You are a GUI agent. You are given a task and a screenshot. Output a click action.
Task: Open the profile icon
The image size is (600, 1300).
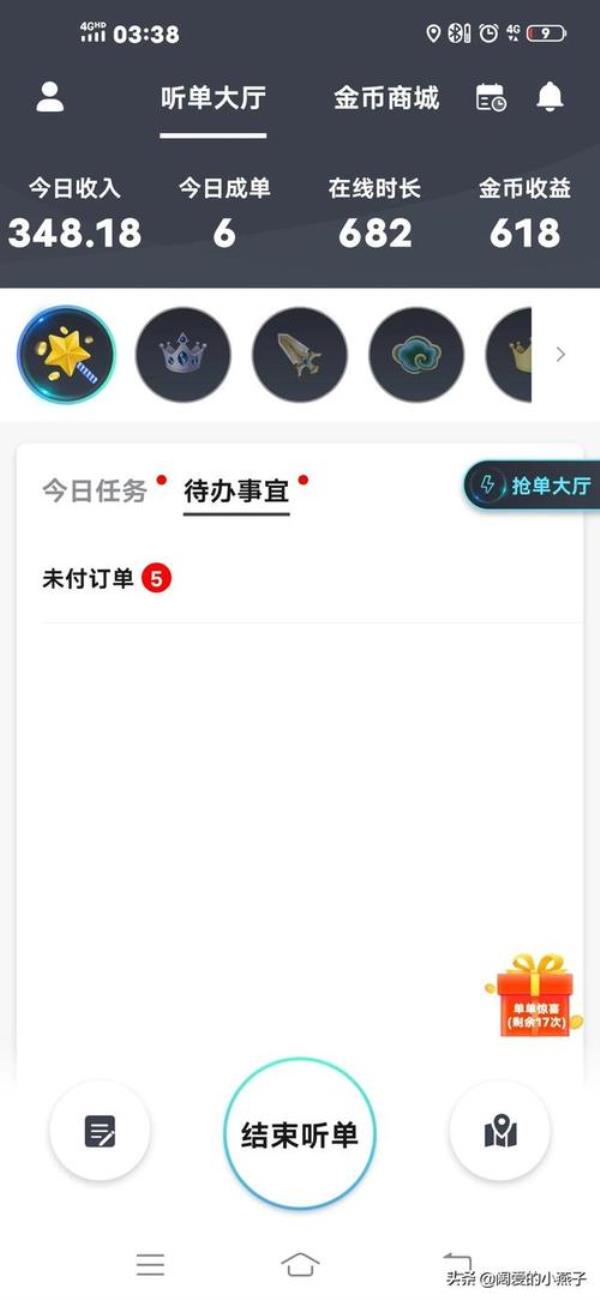tap(50, 98)
